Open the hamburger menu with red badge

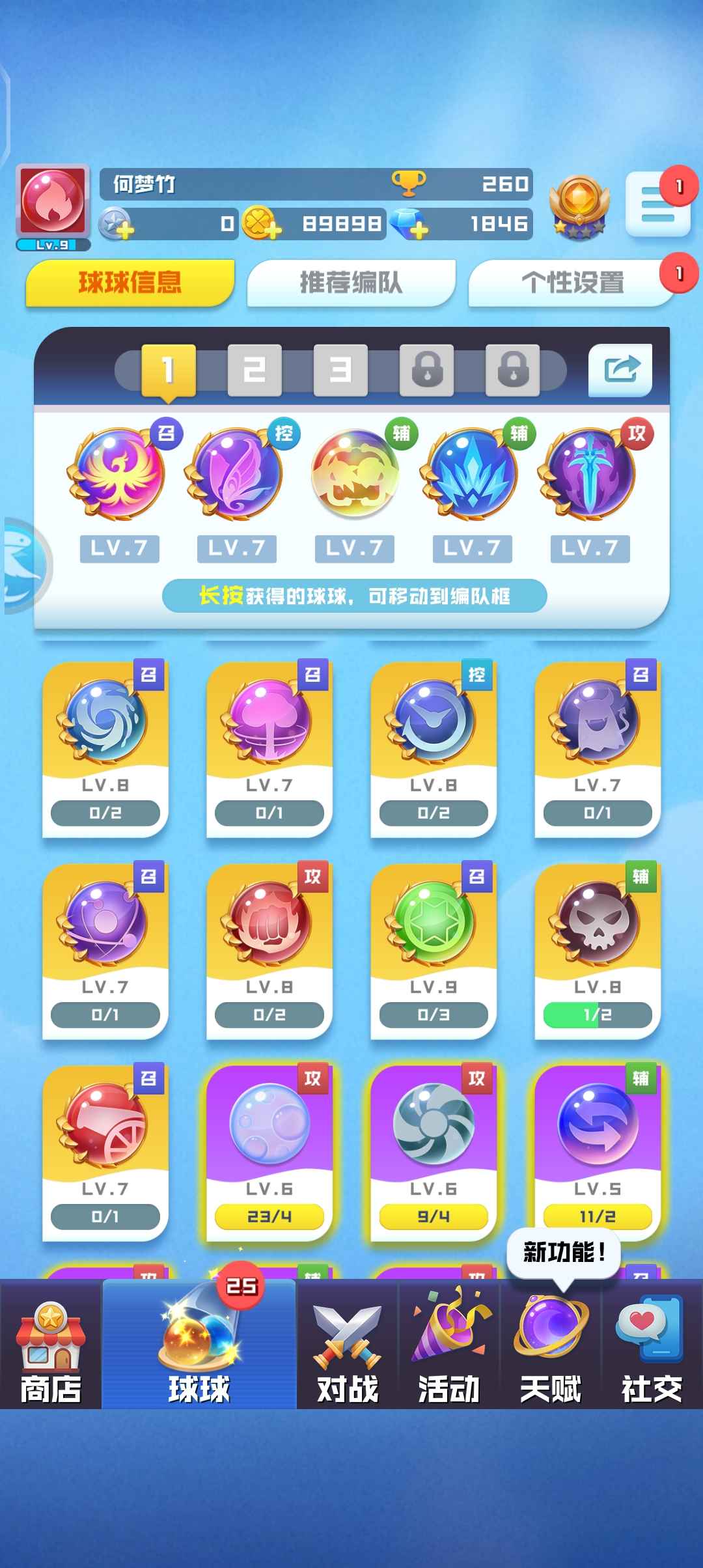coord(657,204)
